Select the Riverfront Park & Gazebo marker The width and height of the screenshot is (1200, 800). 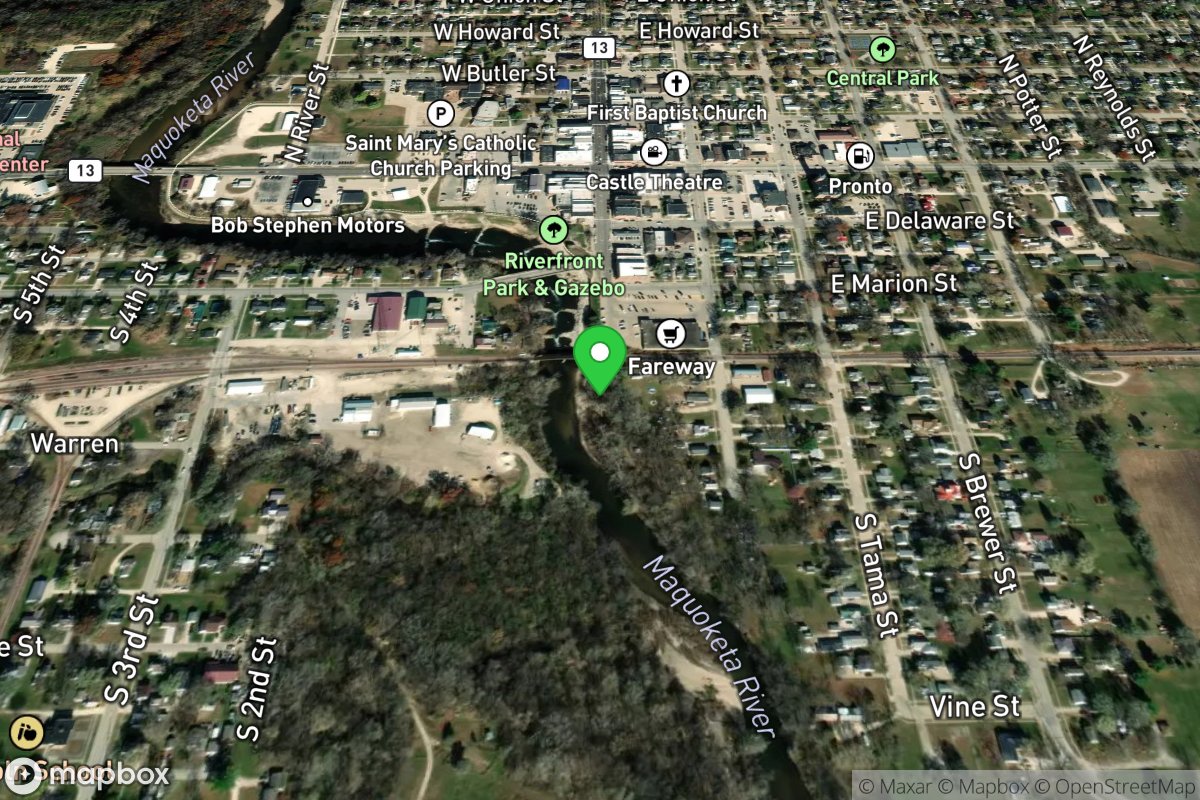[552, 230]
